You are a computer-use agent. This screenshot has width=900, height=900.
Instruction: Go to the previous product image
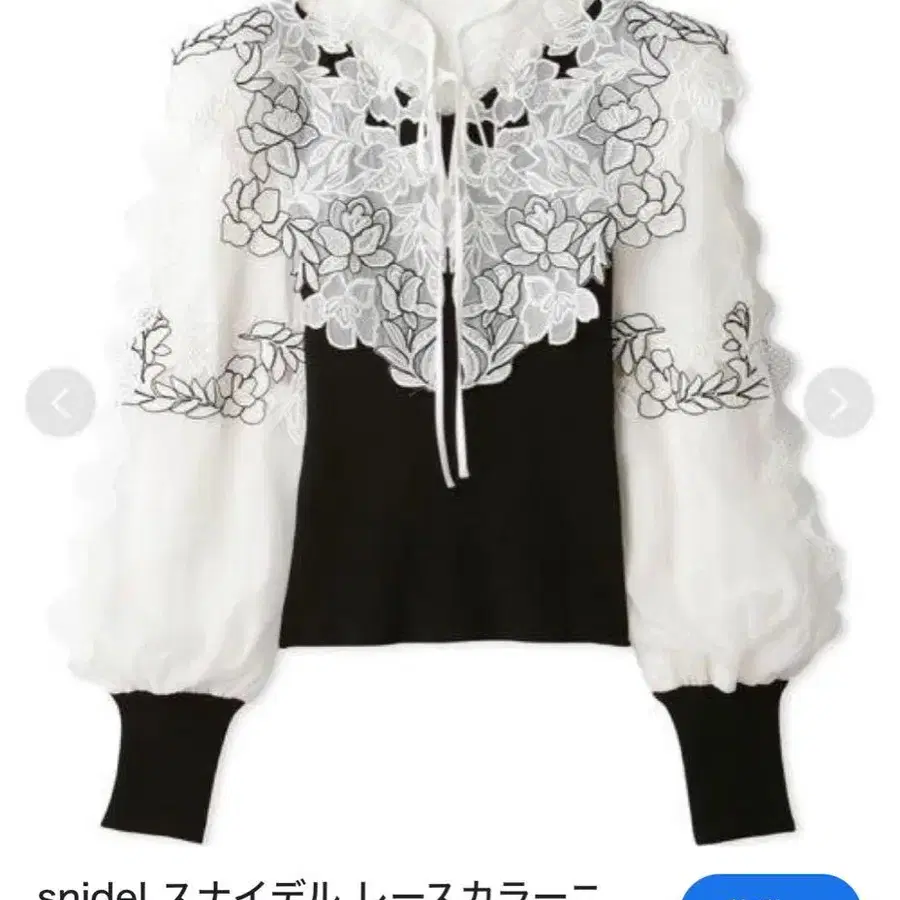click(x=61, y=404)
